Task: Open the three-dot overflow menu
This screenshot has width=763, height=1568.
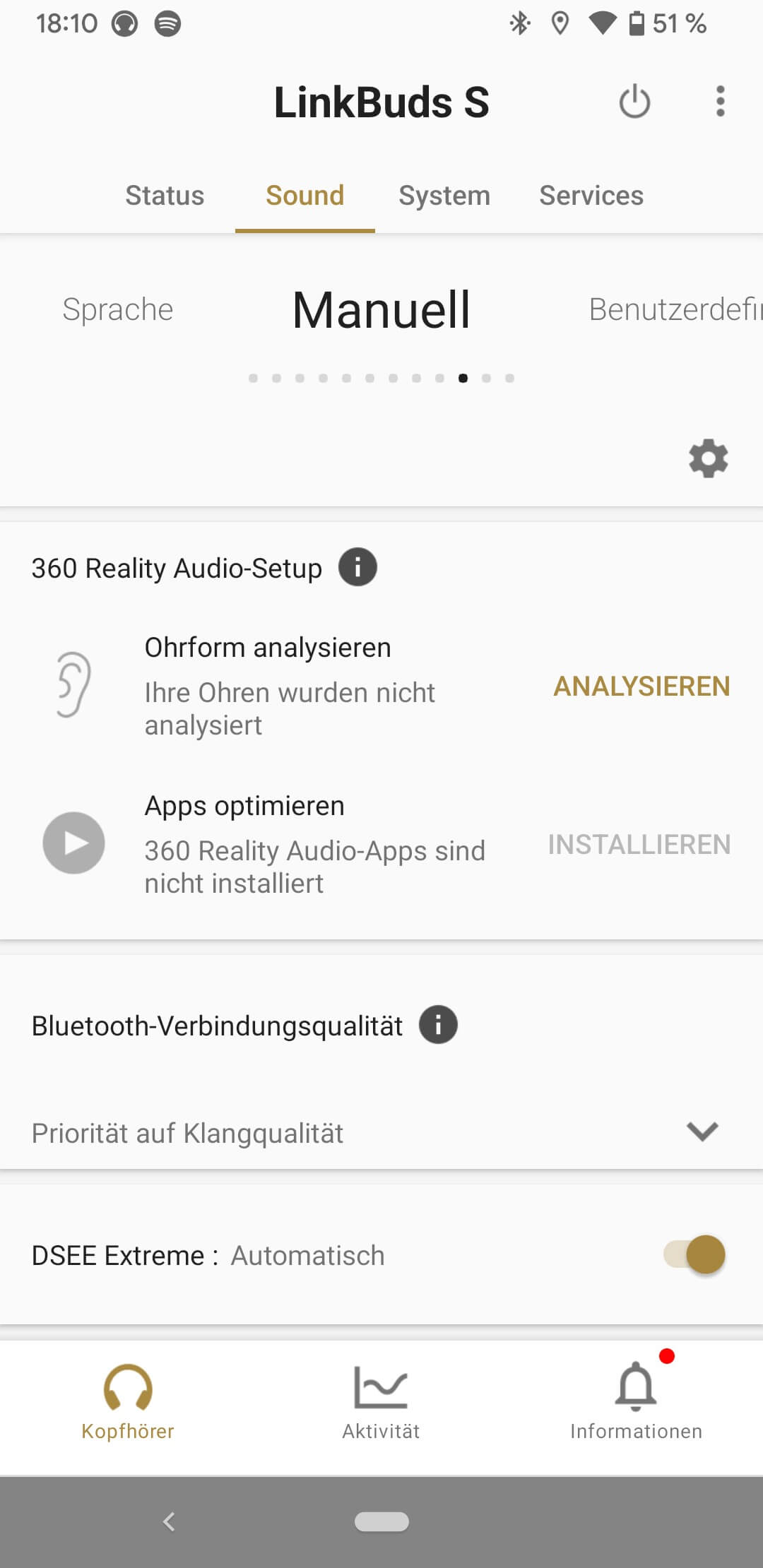Action: click(x=720, y=102)
